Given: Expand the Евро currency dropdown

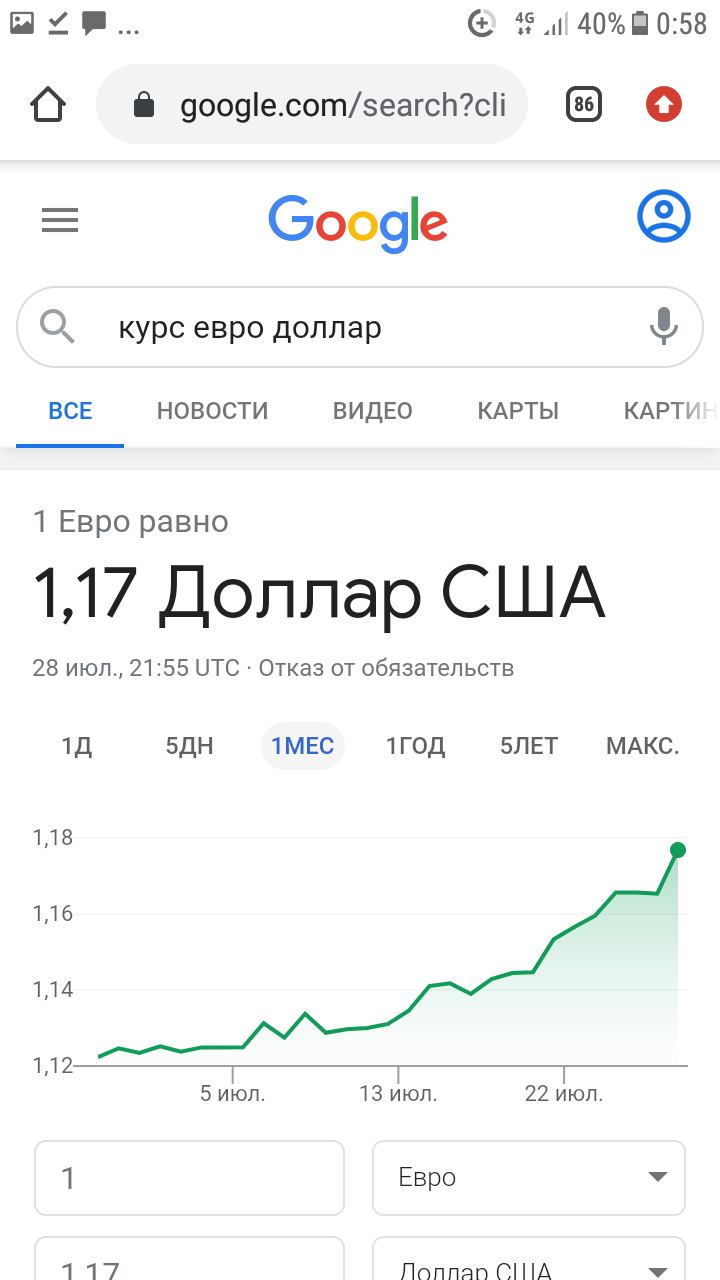Looking at the screenshot, I should click(x=529, y=1178).
